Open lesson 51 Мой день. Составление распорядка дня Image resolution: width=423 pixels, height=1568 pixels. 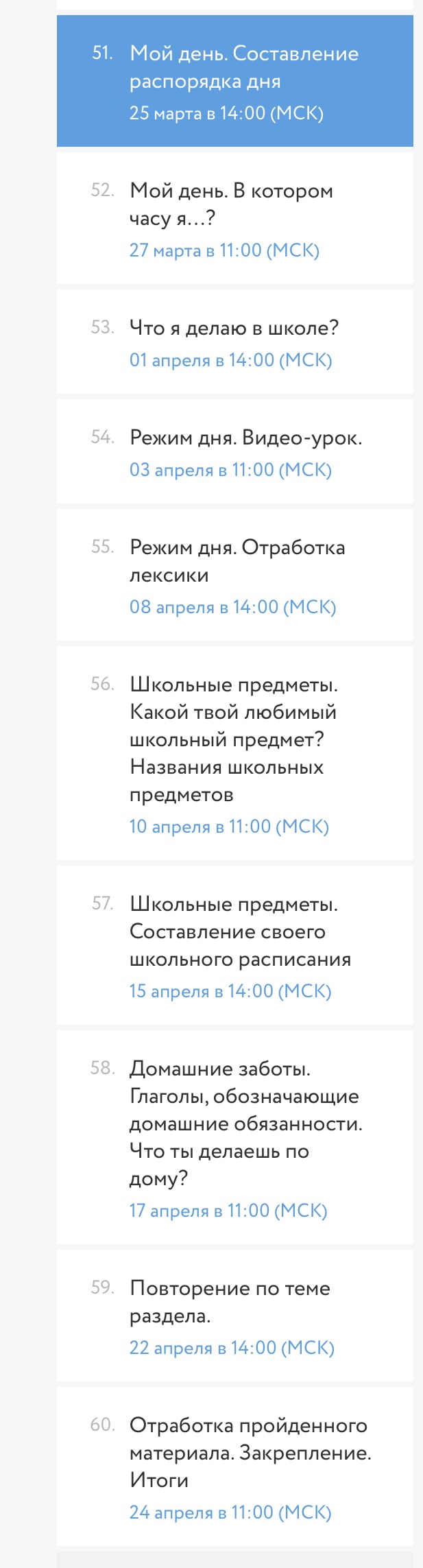[234, 81]
